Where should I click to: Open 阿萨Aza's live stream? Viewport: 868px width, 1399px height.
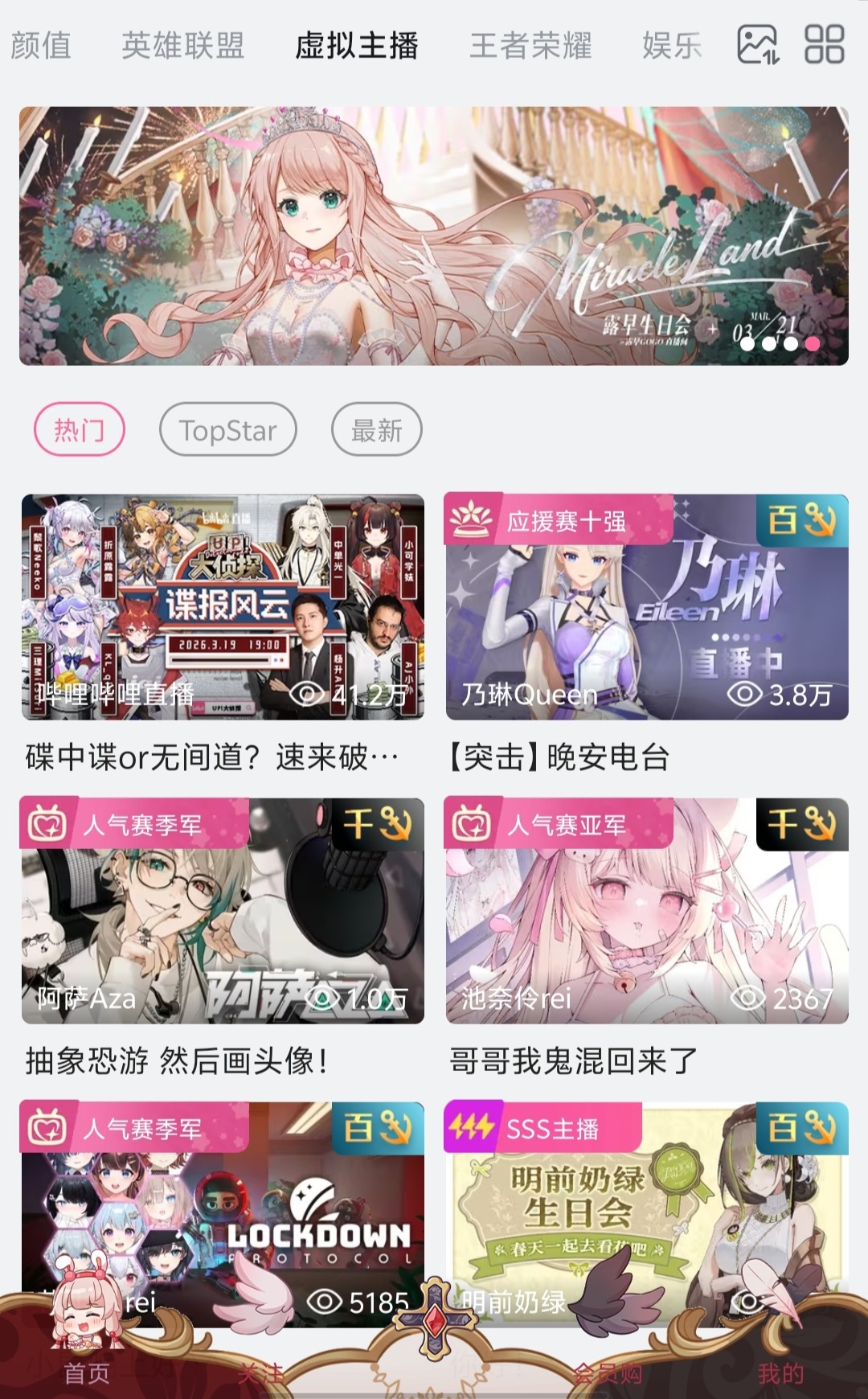coord(223,911)
